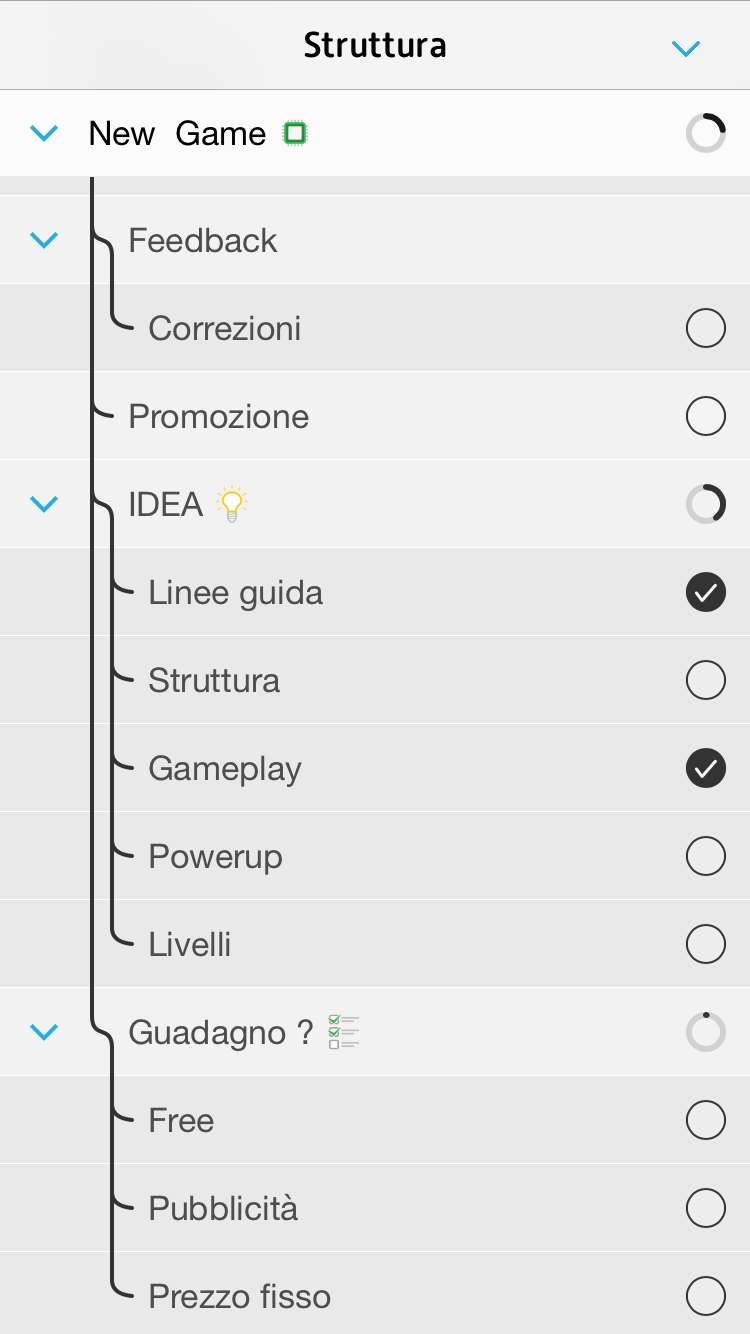Viewport: 750px width, 1334px height.
Task: Mark Correzioni as done
Action: [706, 328]
